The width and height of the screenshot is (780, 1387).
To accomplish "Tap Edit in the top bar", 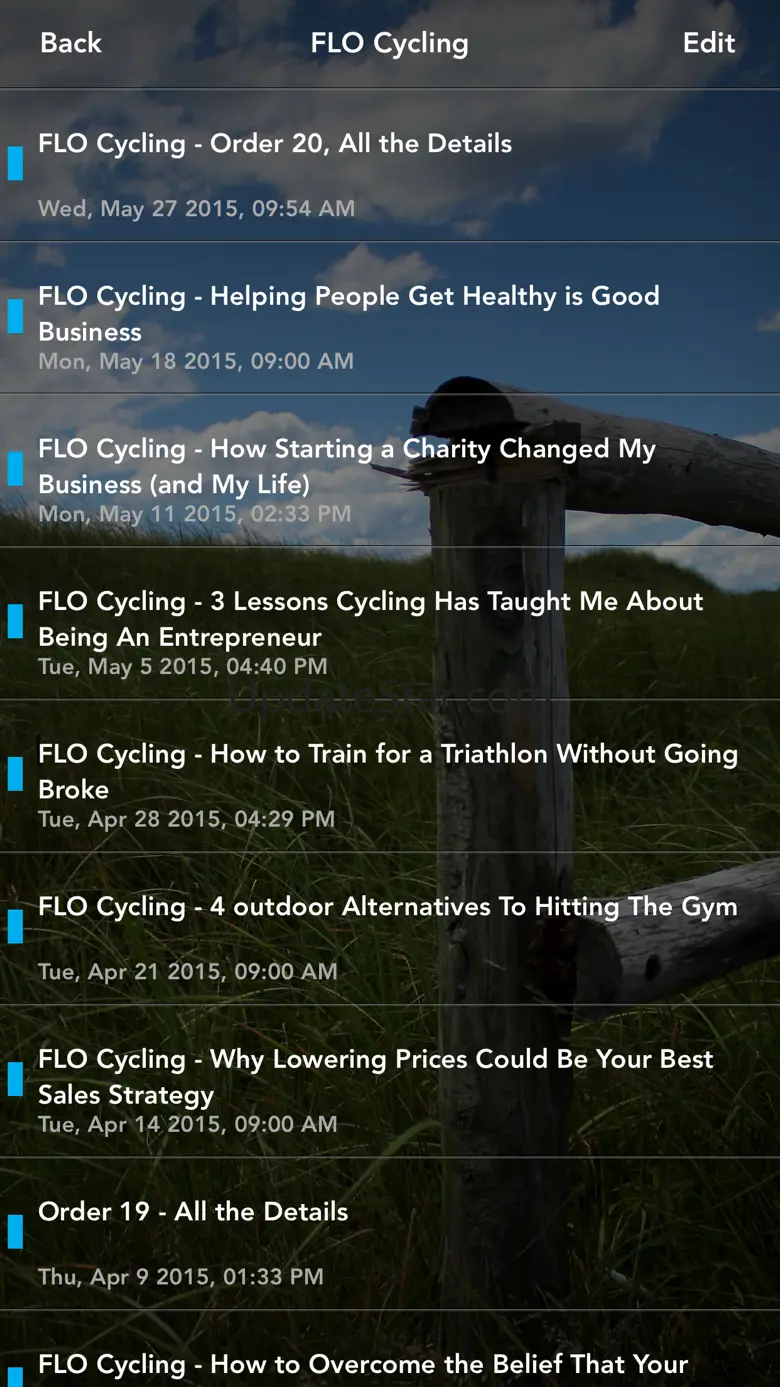I will [708, 43].
